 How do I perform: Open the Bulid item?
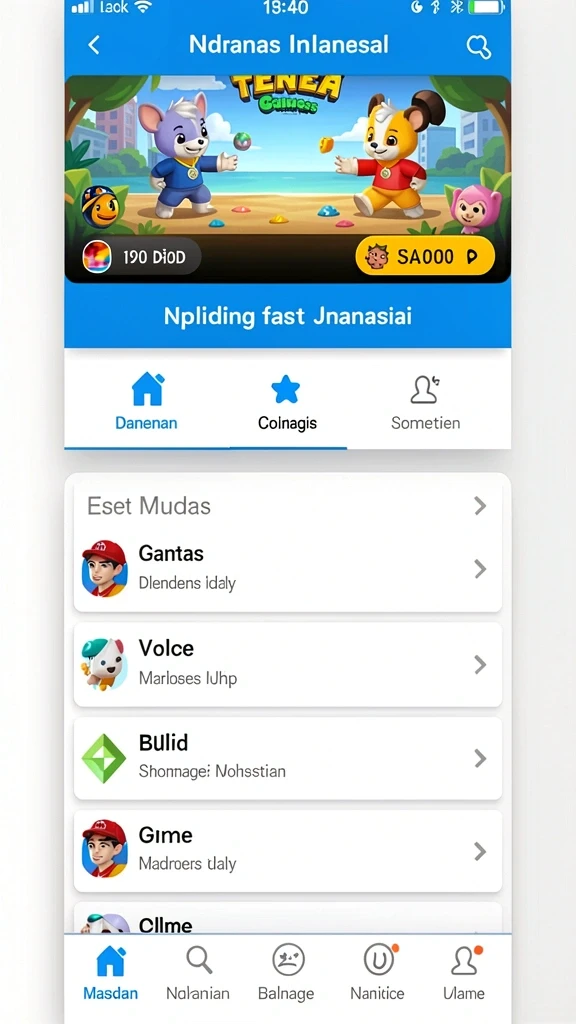[287, 758]
